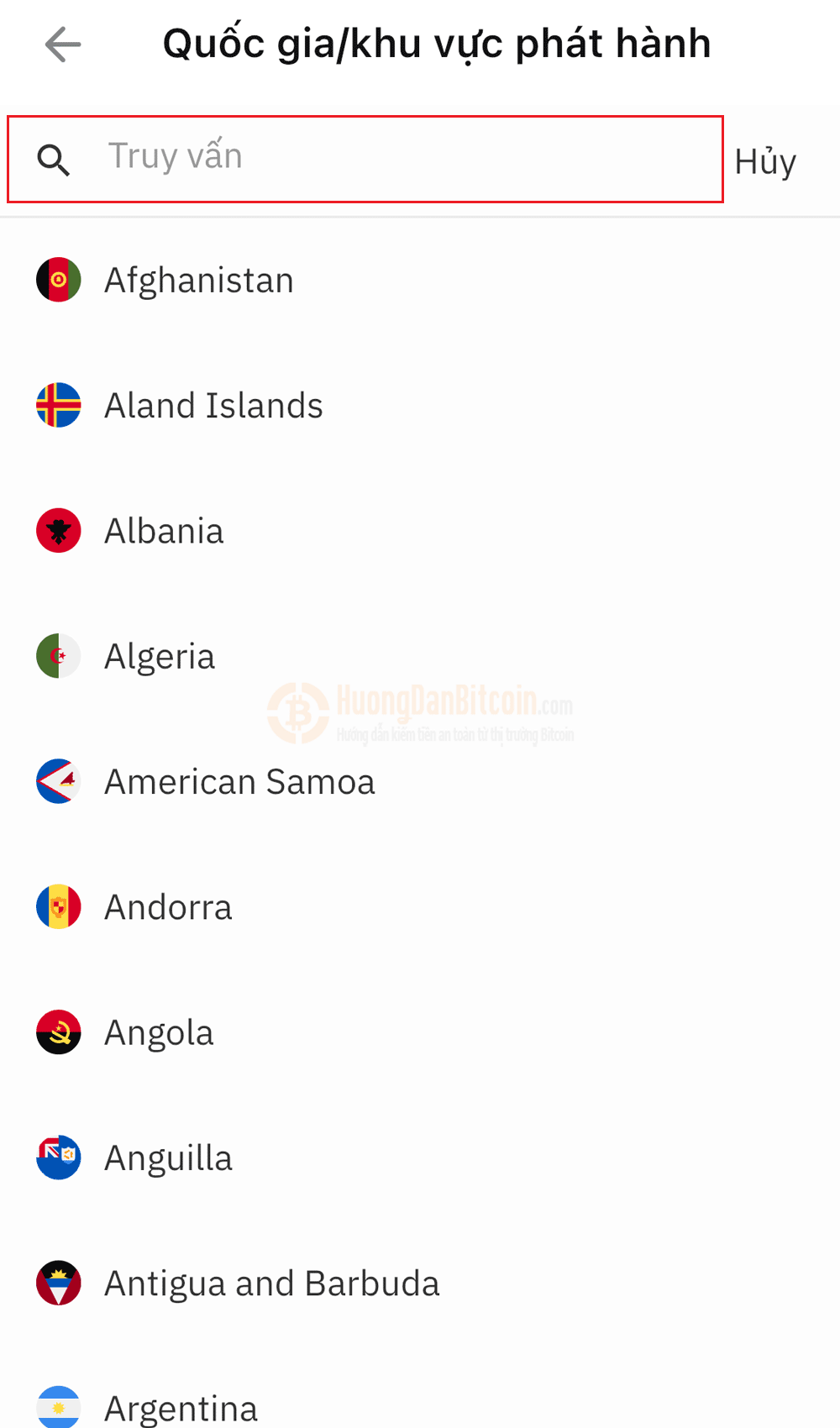840x1428 pixels.
Task: Choose Aland Islands as issuing region
Action: [213, 406]
